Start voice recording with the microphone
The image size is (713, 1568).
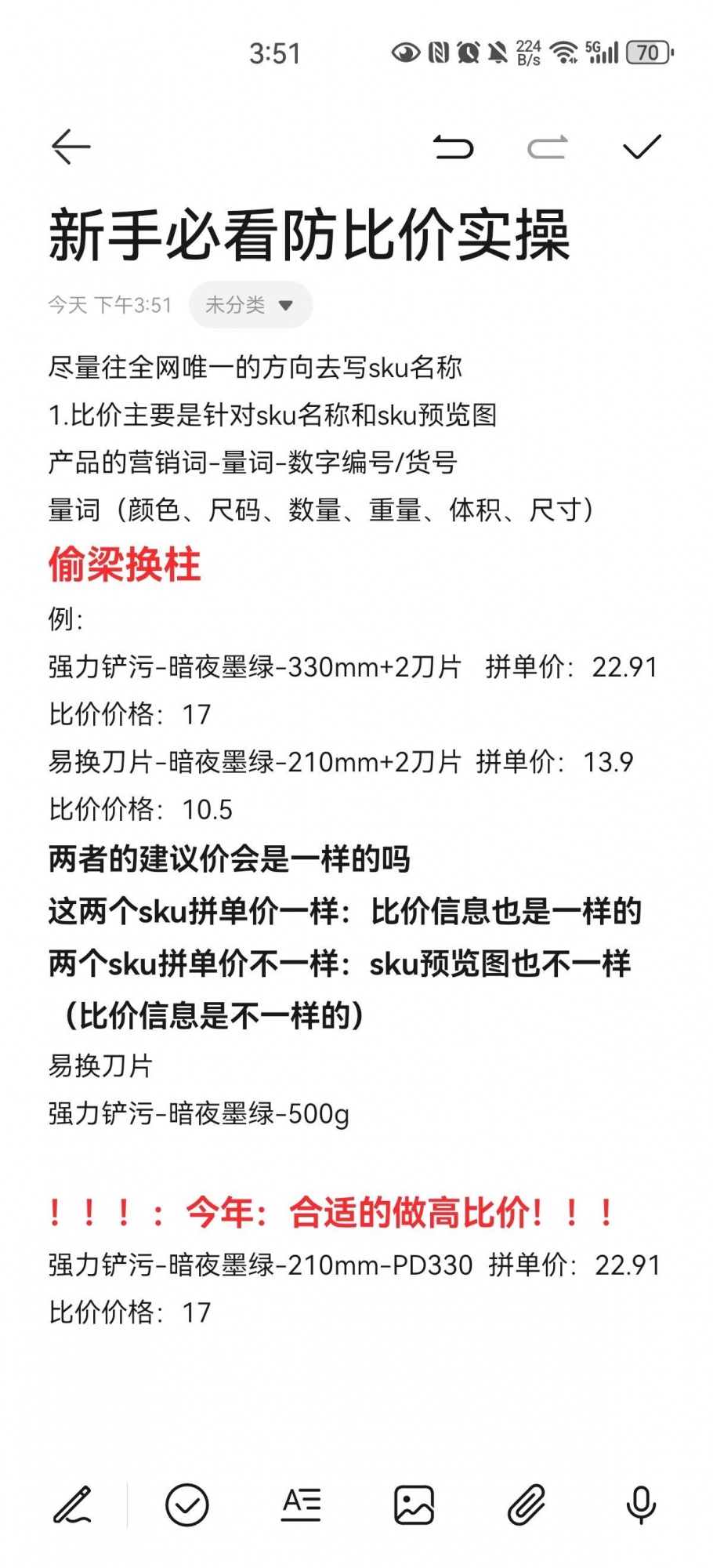tap(641, 1504)
